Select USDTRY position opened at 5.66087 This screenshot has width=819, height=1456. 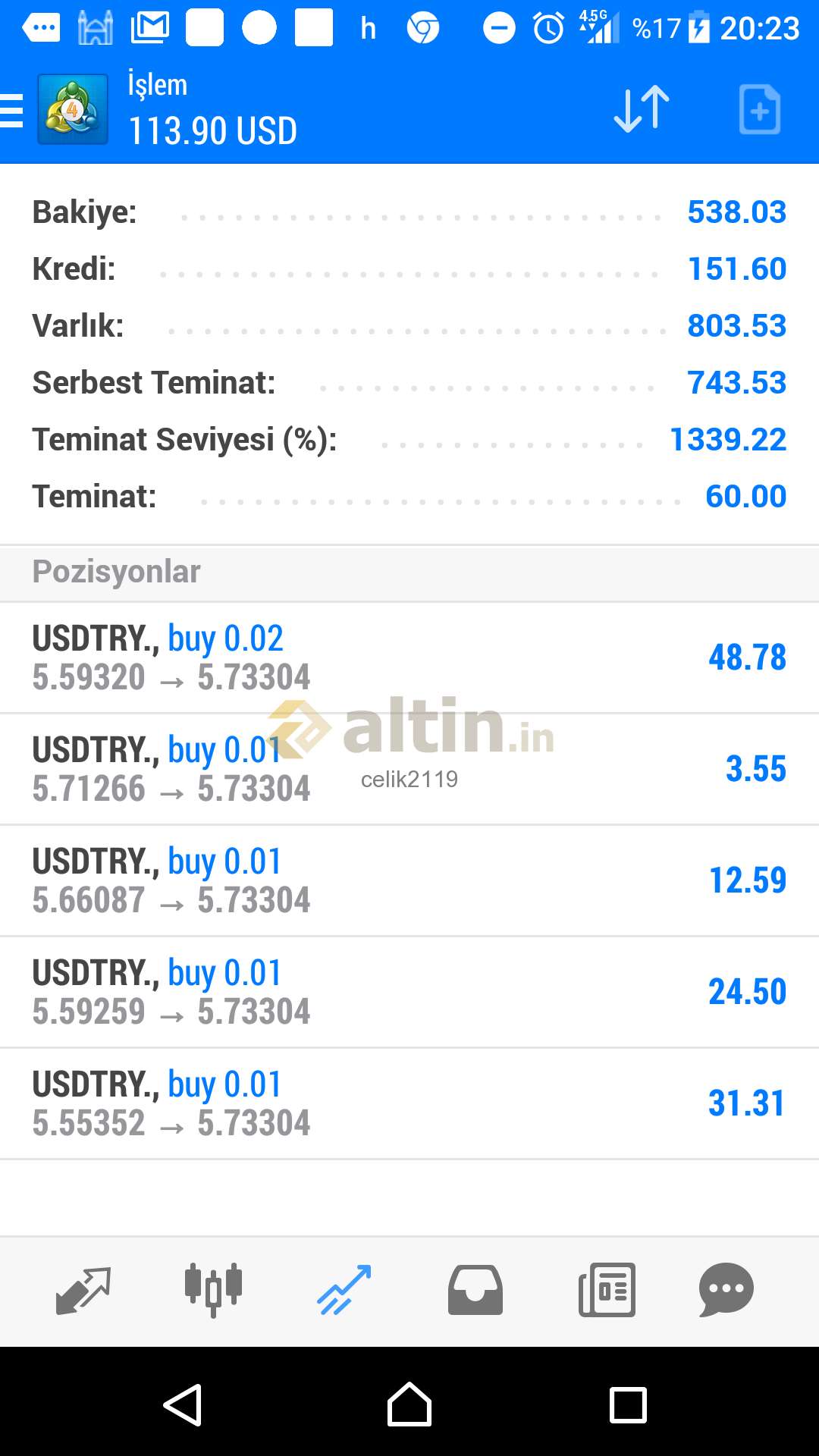(409, 880)
